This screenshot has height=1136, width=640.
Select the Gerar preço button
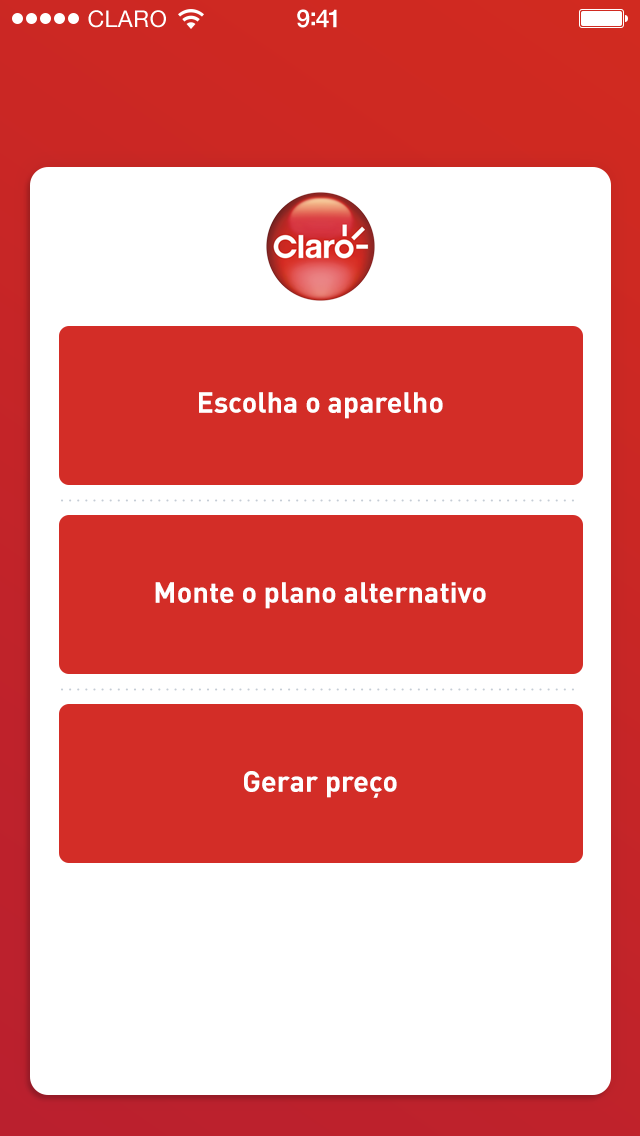pyautogui.click(x=320, y=783)
